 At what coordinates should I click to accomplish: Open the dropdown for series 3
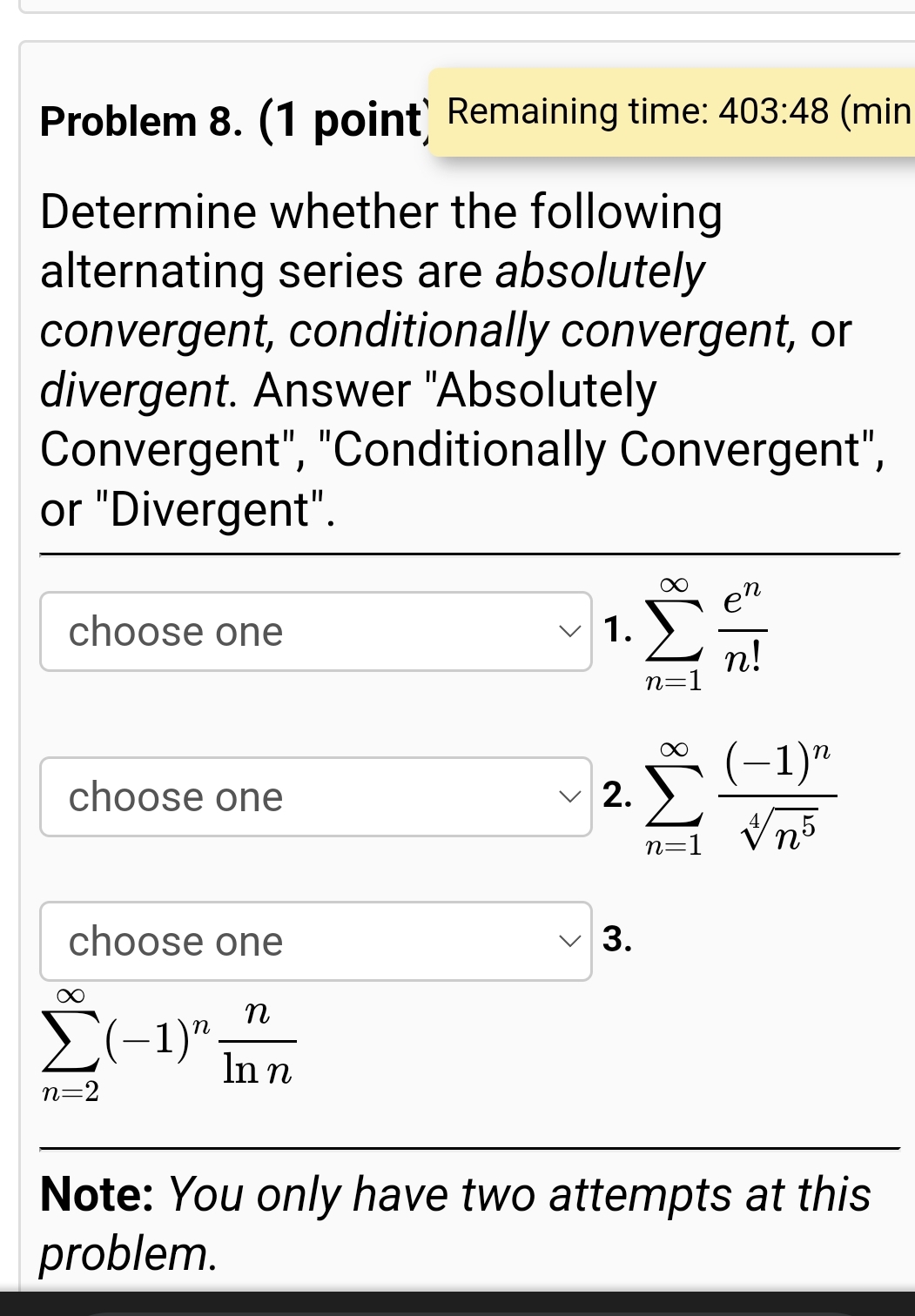[315, 941]
